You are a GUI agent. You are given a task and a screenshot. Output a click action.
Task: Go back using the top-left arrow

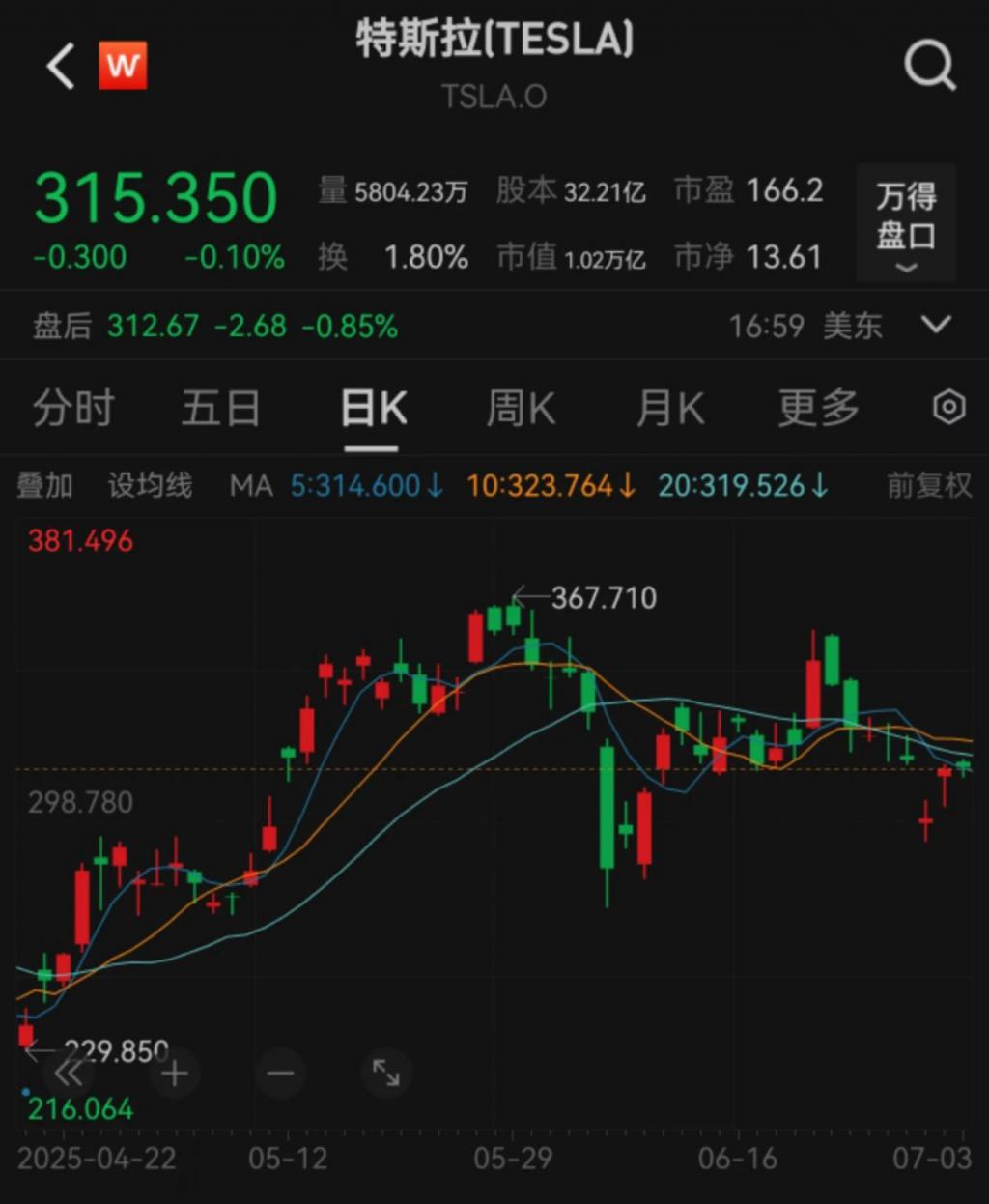click(61, 67)
